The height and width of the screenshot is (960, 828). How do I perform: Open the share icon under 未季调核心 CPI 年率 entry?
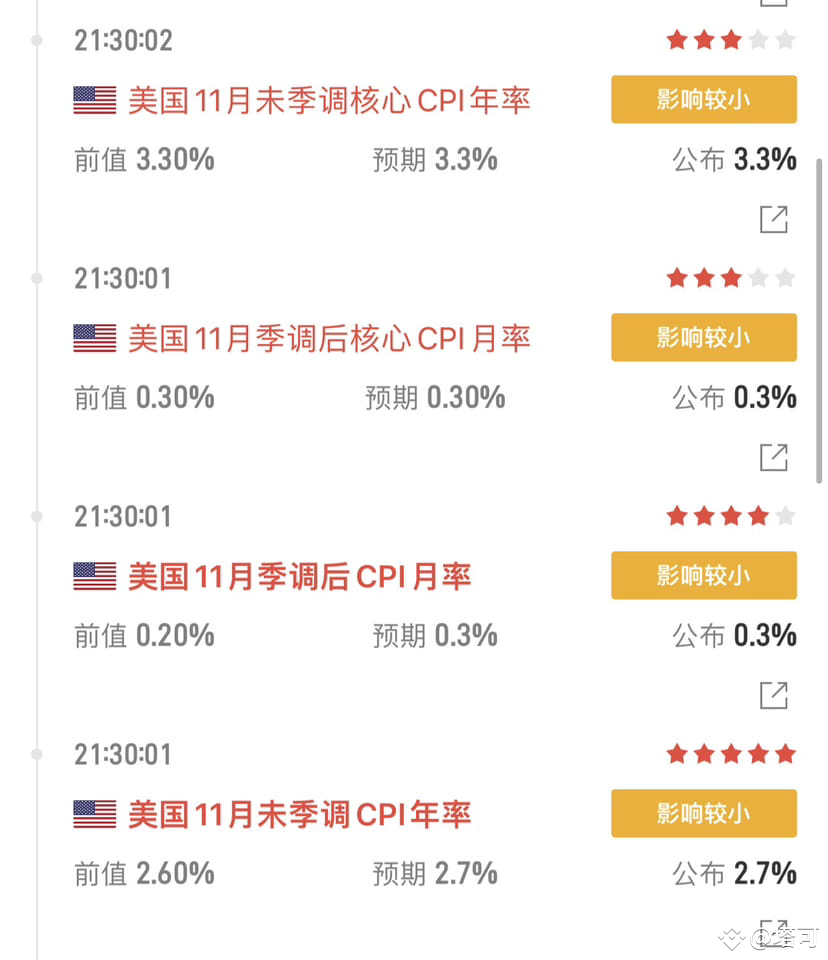click(774, 219)
